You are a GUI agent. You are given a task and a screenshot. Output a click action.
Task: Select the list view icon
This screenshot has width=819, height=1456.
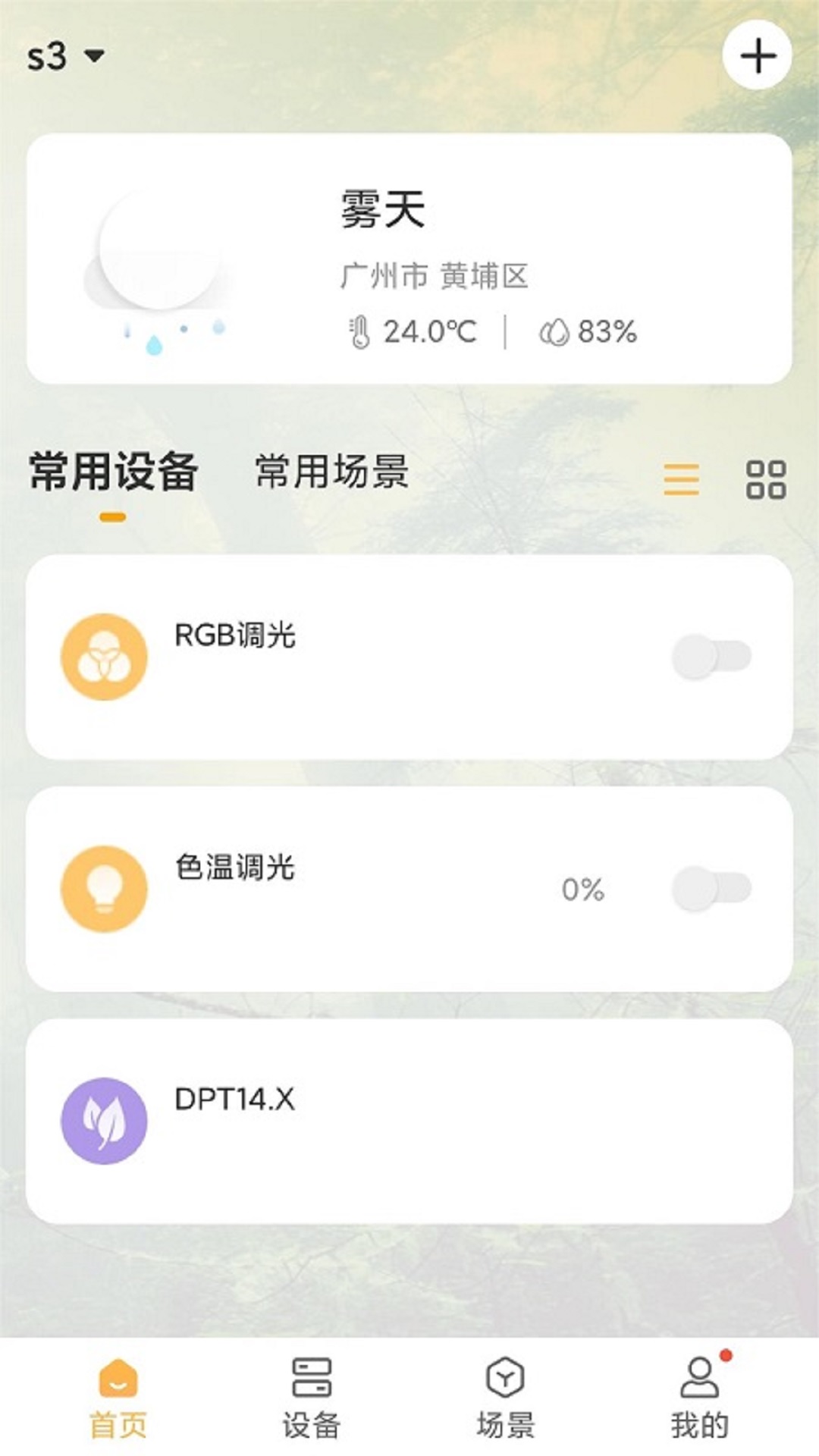(682, 480)
